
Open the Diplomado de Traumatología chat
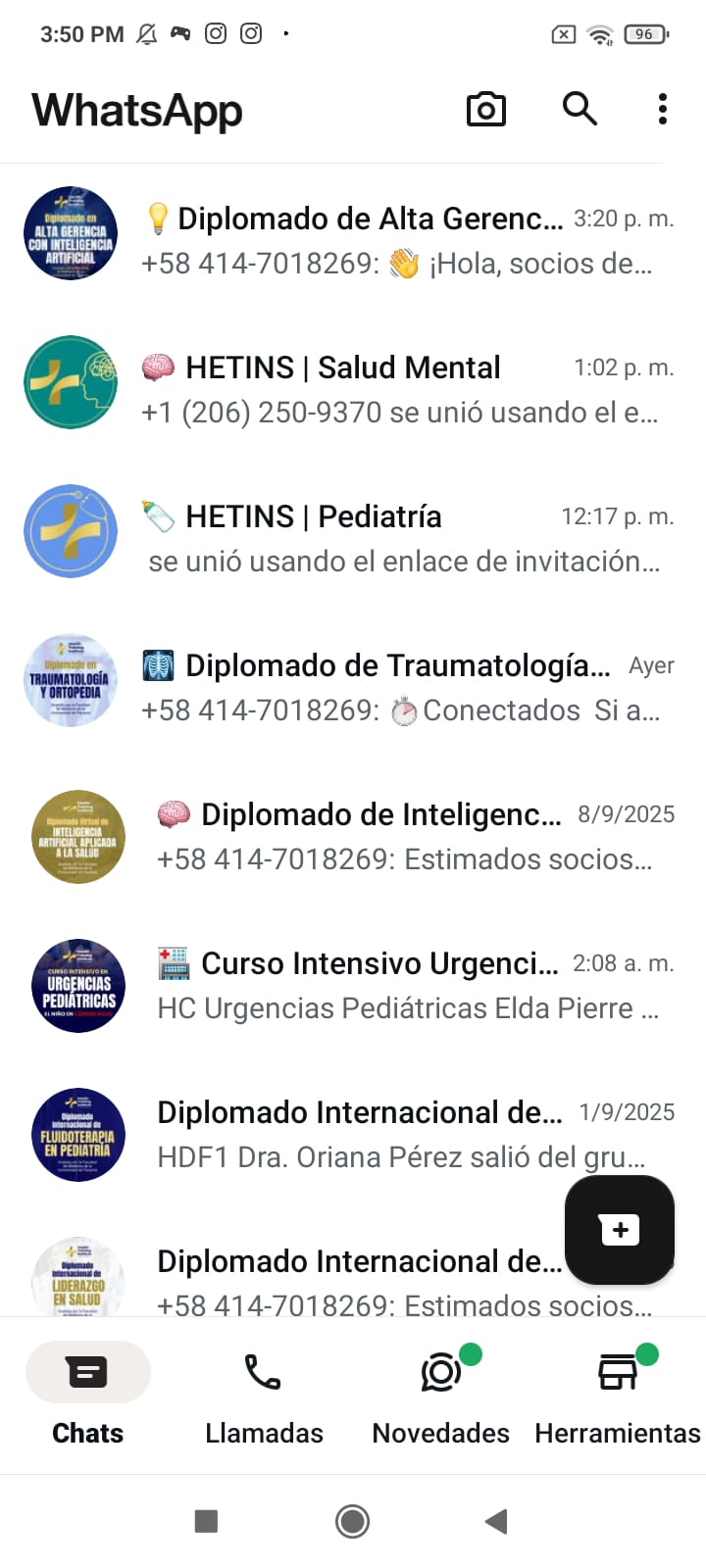click(392, 687)
